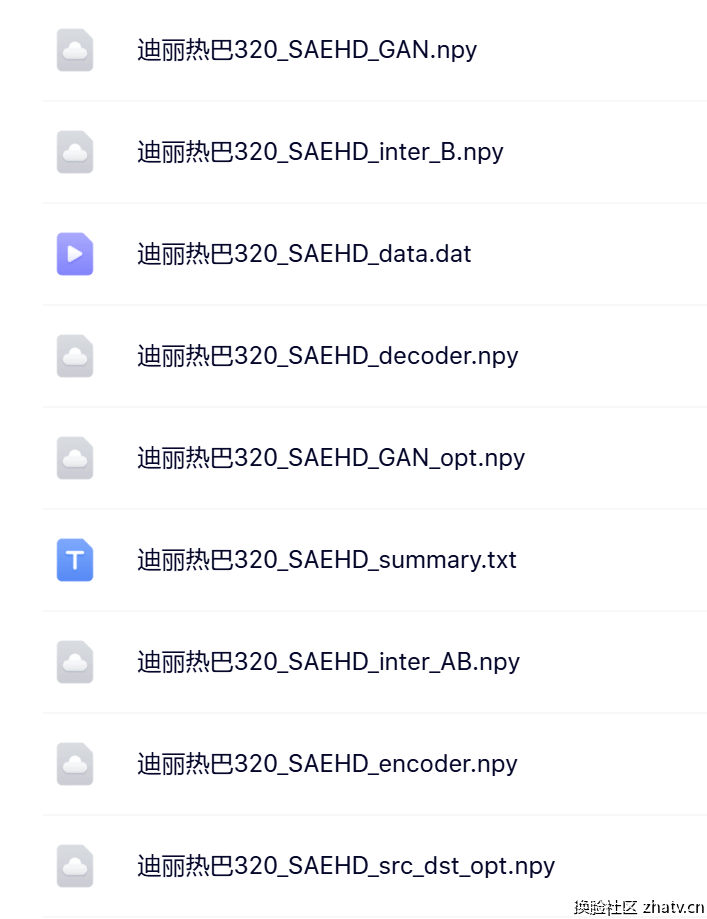Open the 迪丽热巴320_SAEHD_data.dat file

[x=303, y=254]
